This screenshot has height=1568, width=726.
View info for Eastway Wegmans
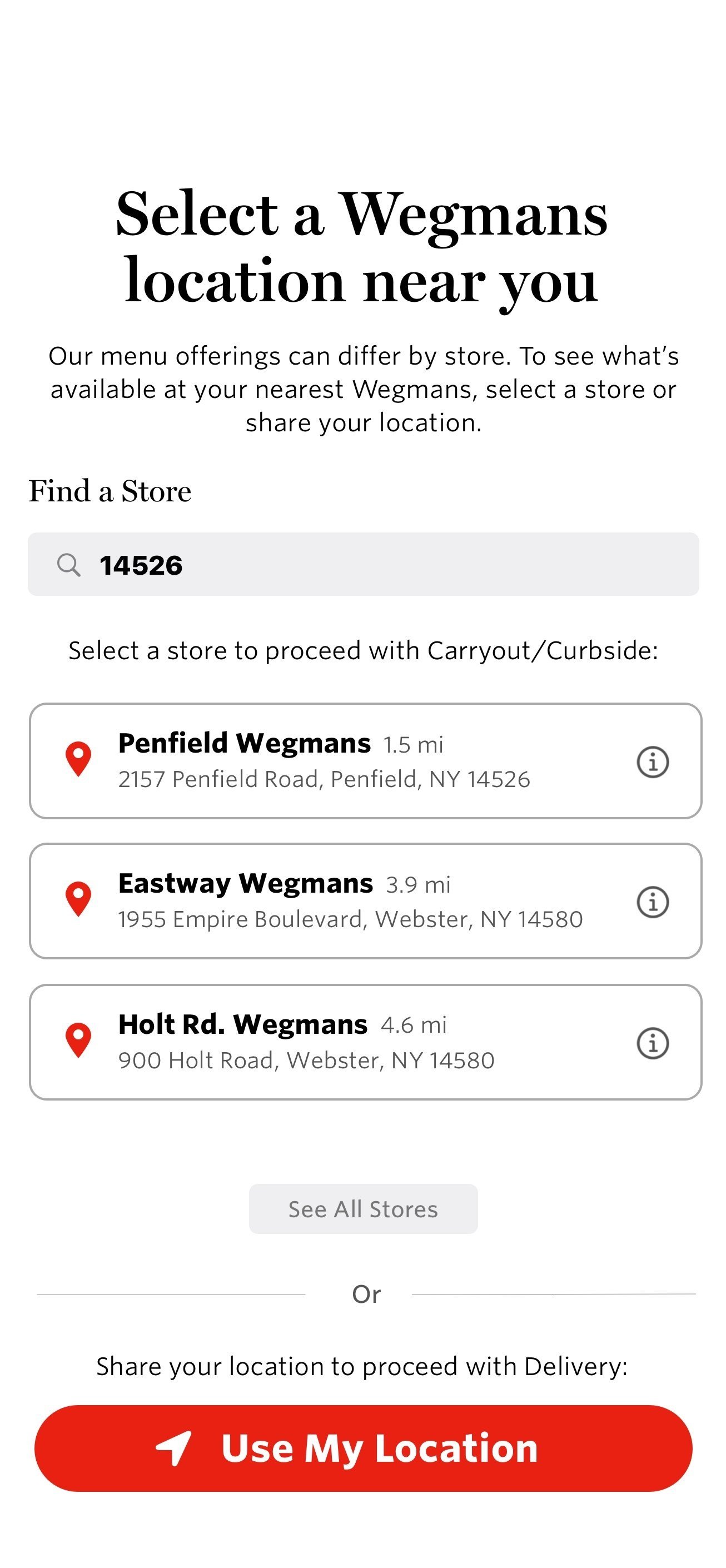653,902
